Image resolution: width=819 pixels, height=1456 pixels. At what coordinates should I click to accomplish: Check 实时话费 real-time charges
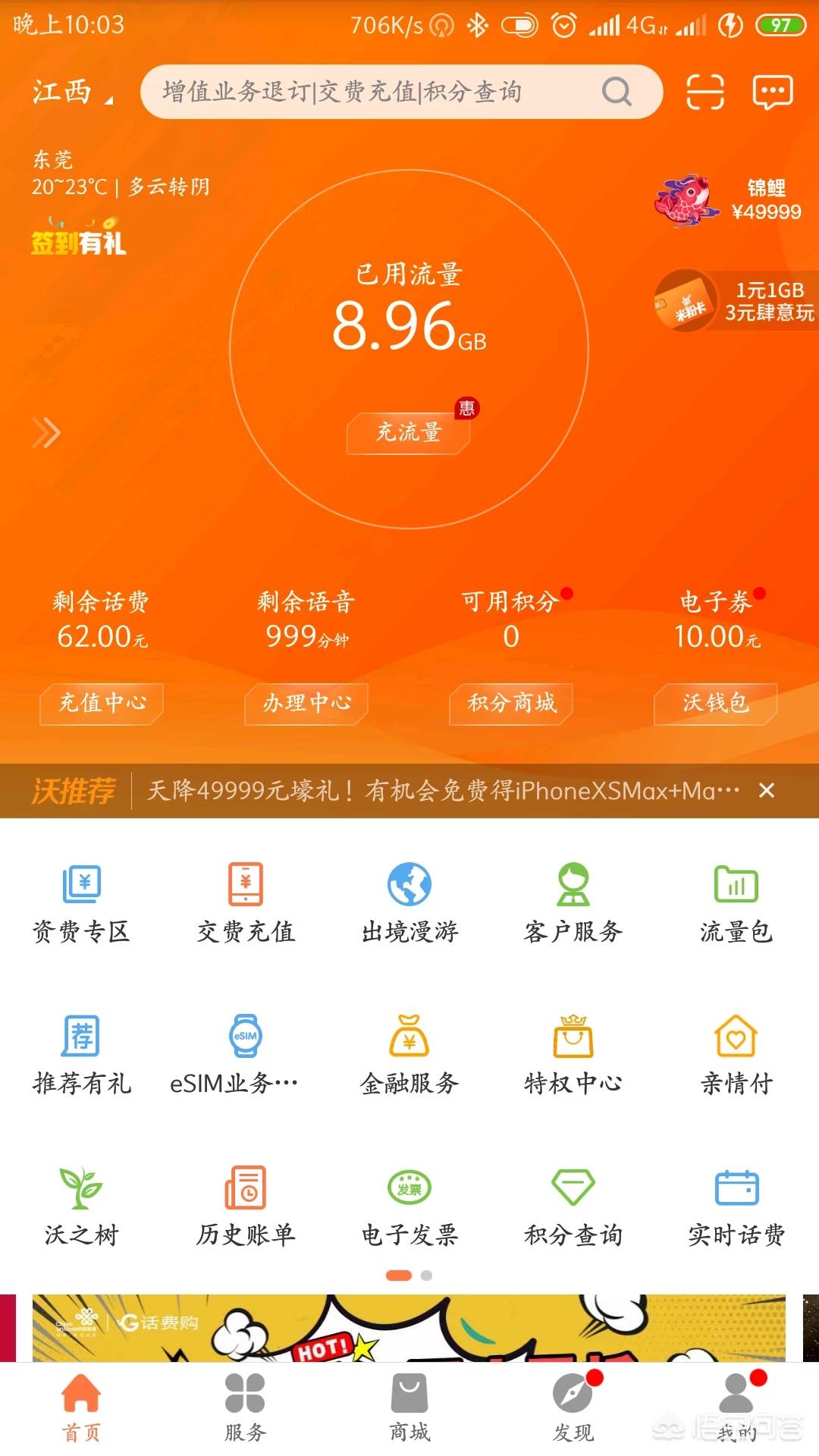coord(736,1206)
